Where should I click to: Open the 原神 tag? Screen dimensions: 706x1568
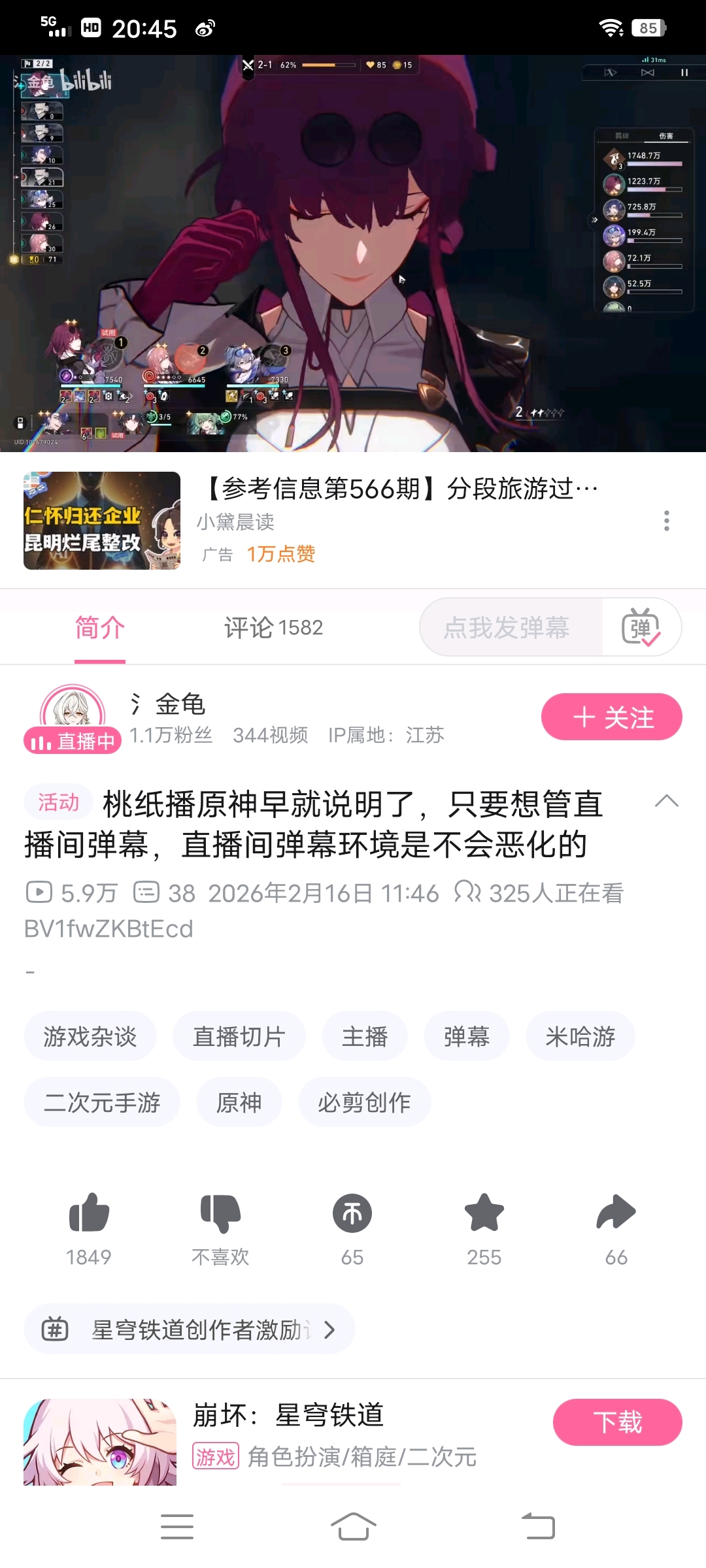239,1103
